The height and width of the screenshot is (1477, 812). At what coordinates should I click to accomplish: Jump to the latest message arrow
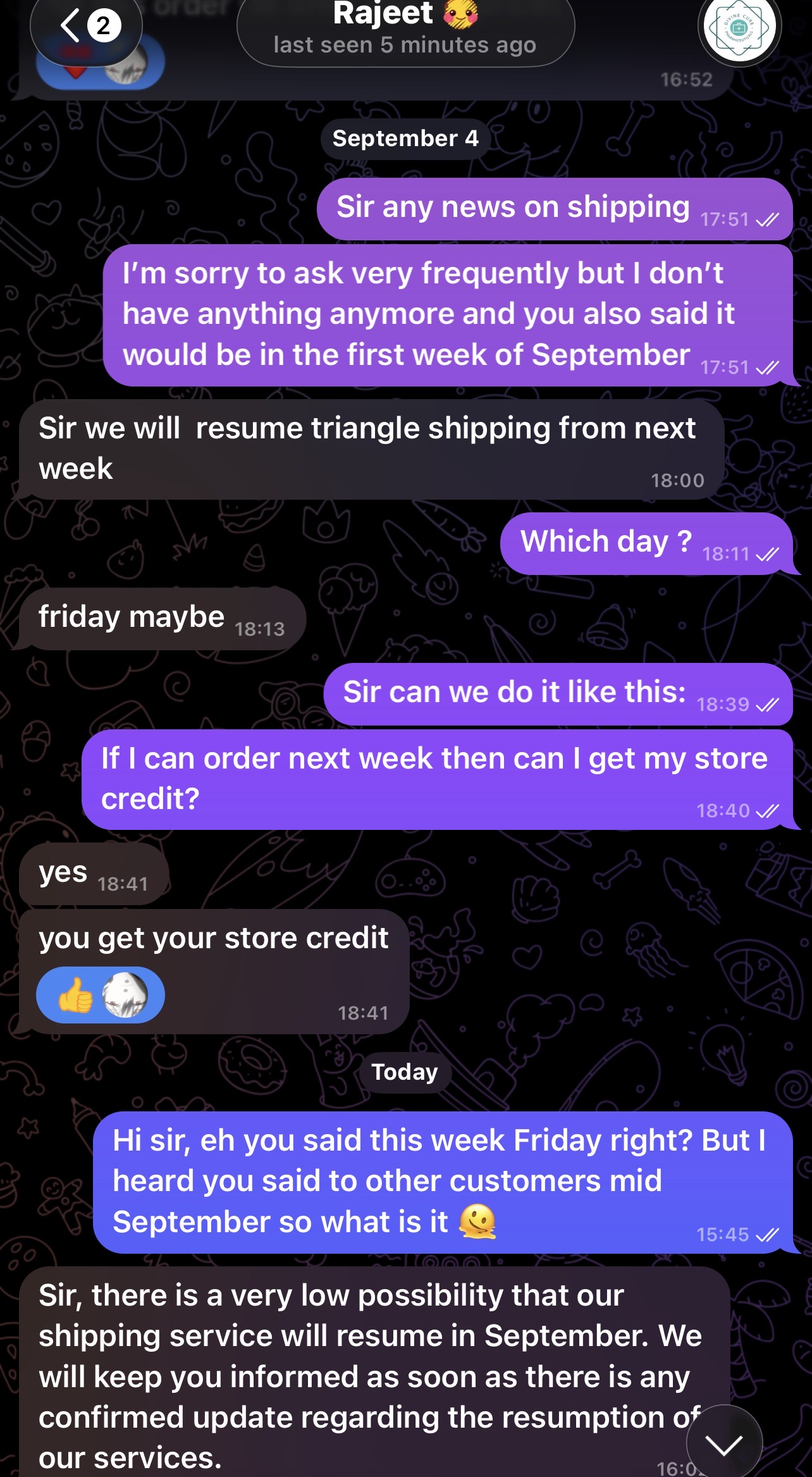click(724, 1443)
